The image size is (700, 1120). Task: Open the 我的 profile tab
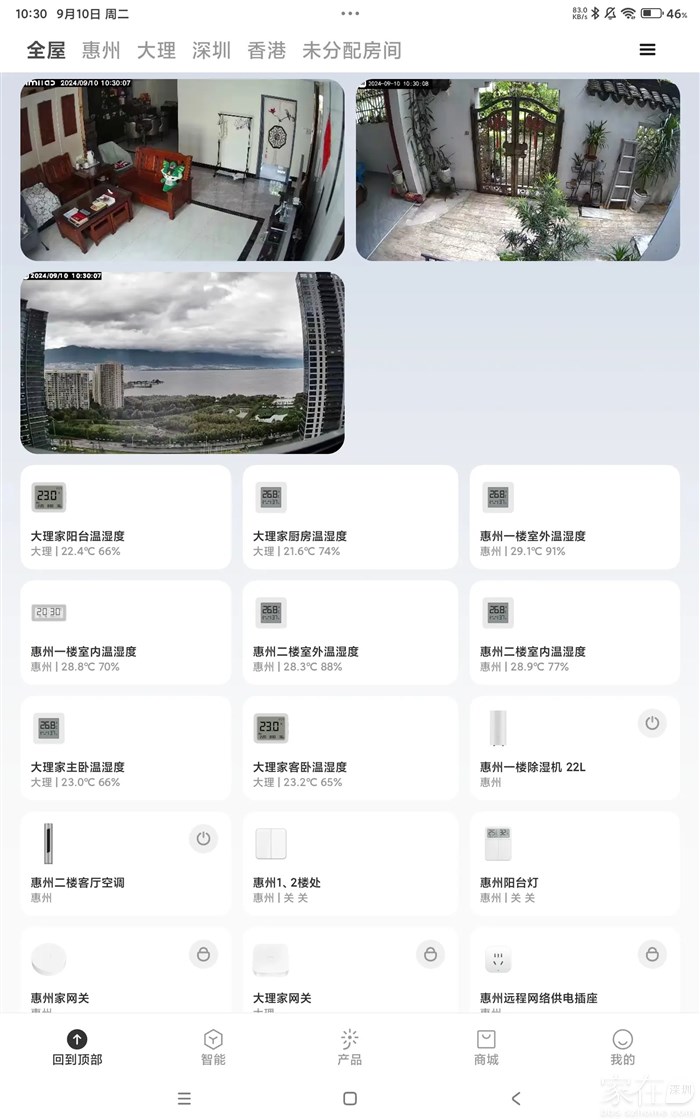tap(622, 1047)
